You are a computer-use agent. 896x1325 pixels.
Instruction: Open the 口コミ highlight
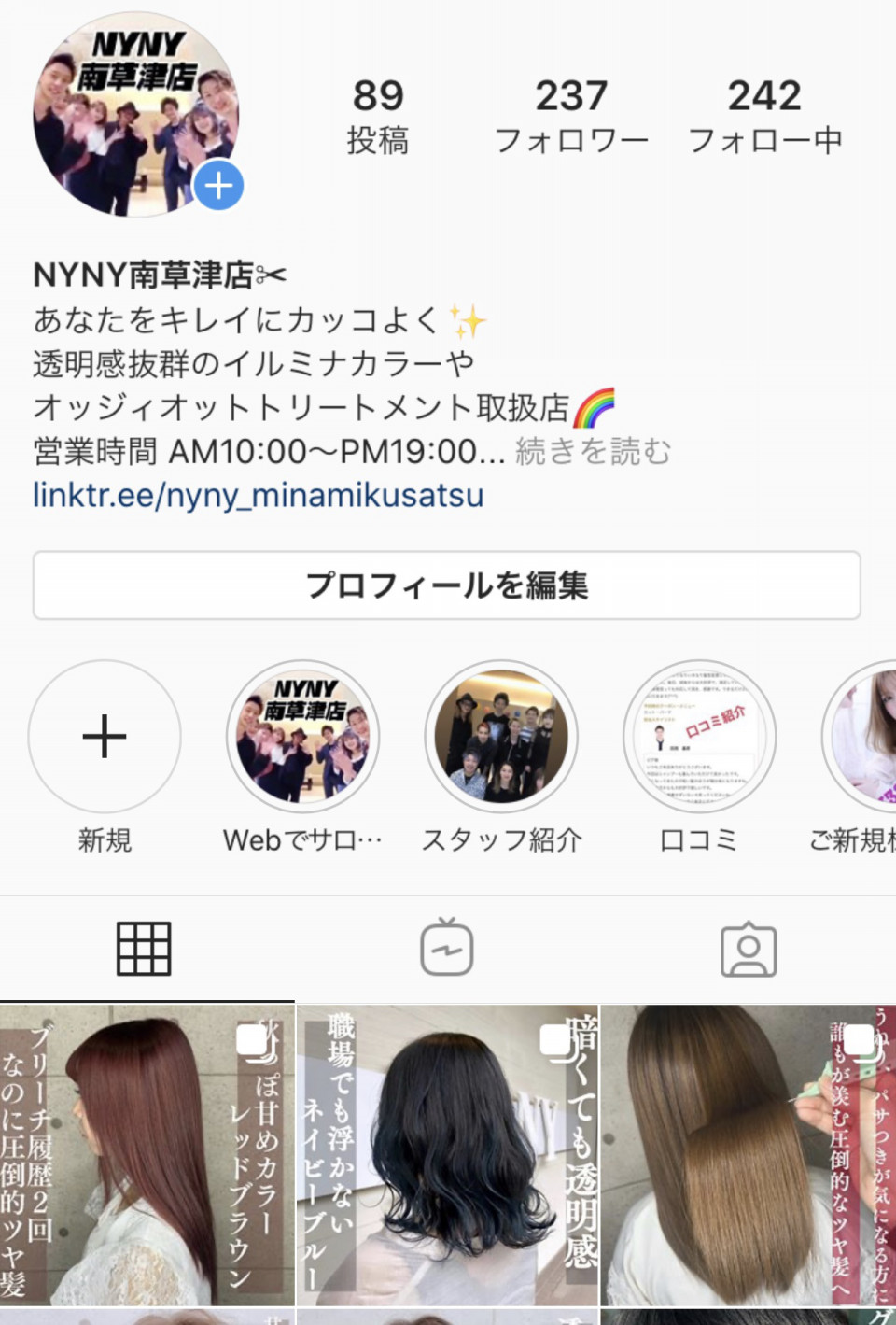pos(699,738)
